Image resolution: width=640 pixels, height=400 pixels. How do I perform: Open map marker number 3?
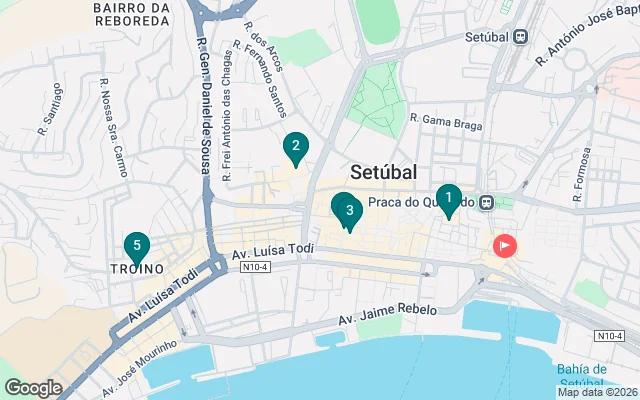pos(348,210)
